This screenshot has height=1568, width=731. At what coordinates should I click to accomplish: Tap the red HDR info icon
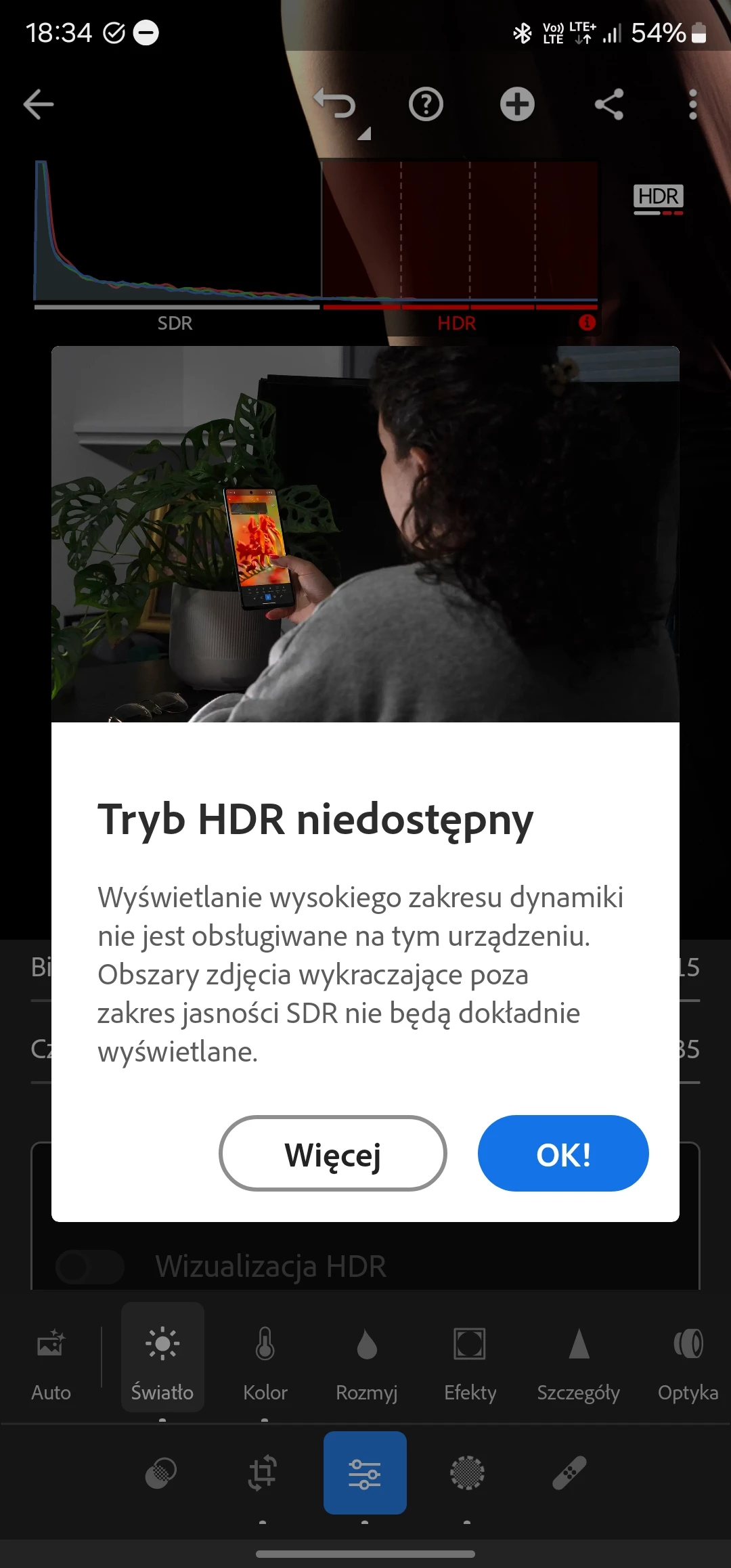click(x=587, y=322)
